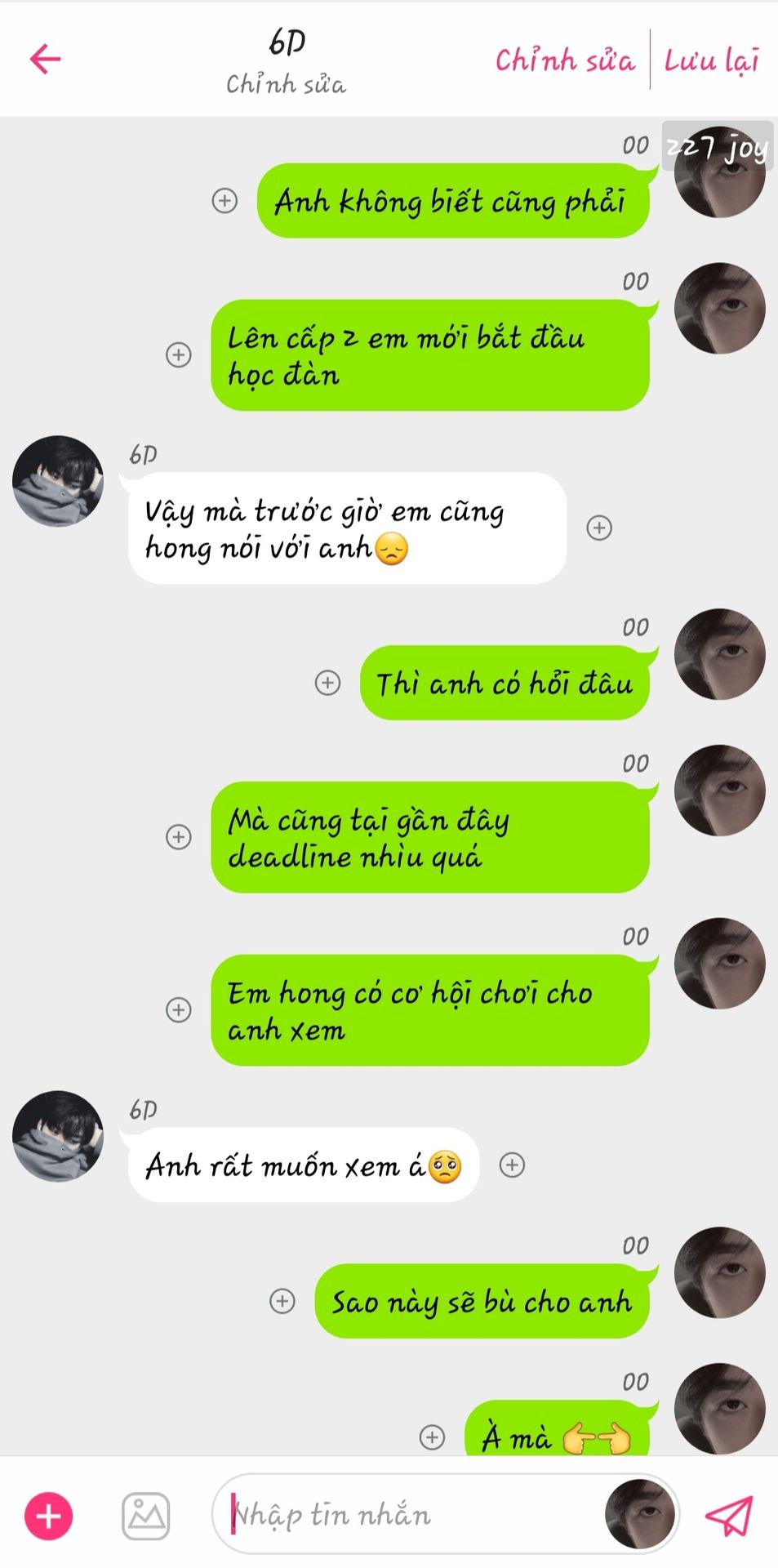Screen dimensions: 778x1568
Task: Go back using the pink arrow
Action: [x=46, y=59]
